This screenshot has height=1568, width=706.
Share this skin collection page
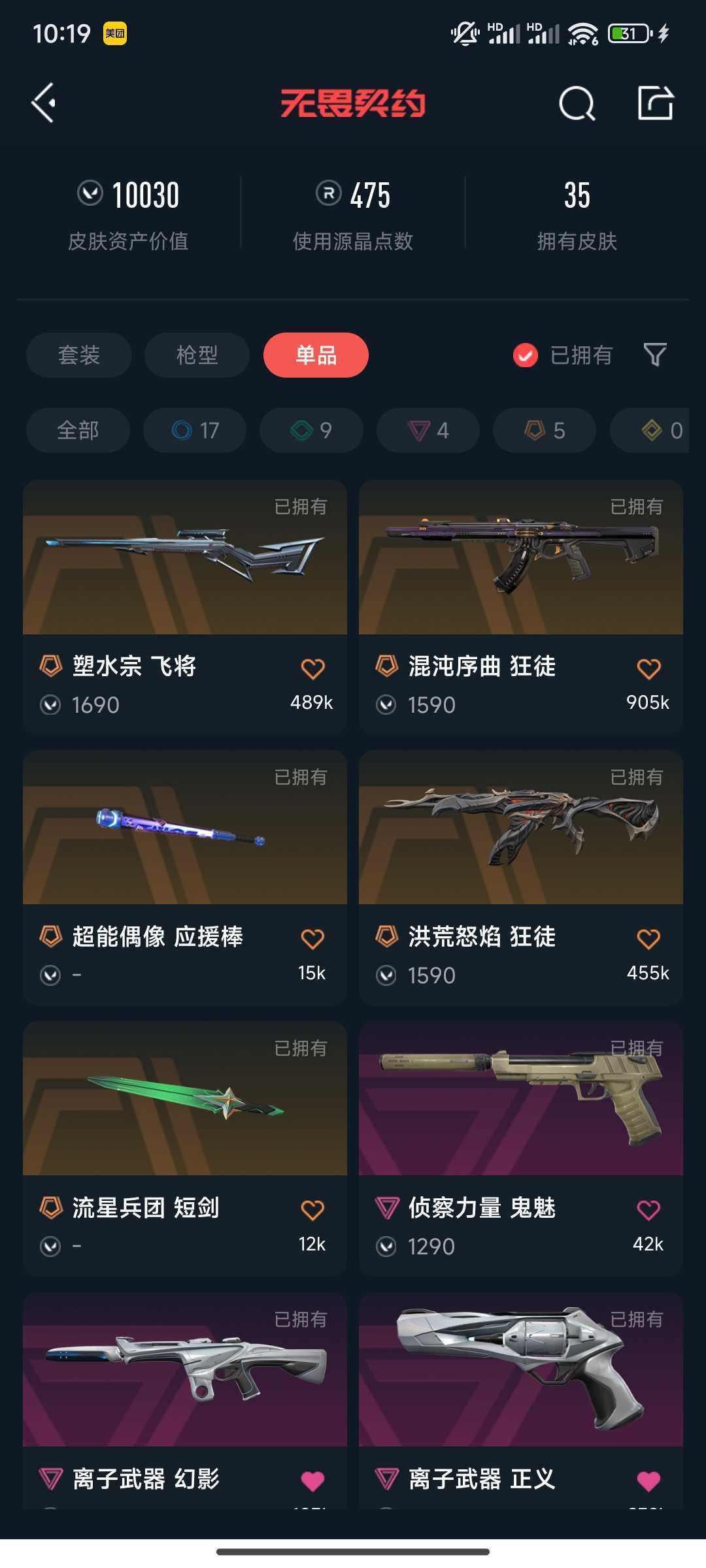pyautogui.click(x=656, y=103)
